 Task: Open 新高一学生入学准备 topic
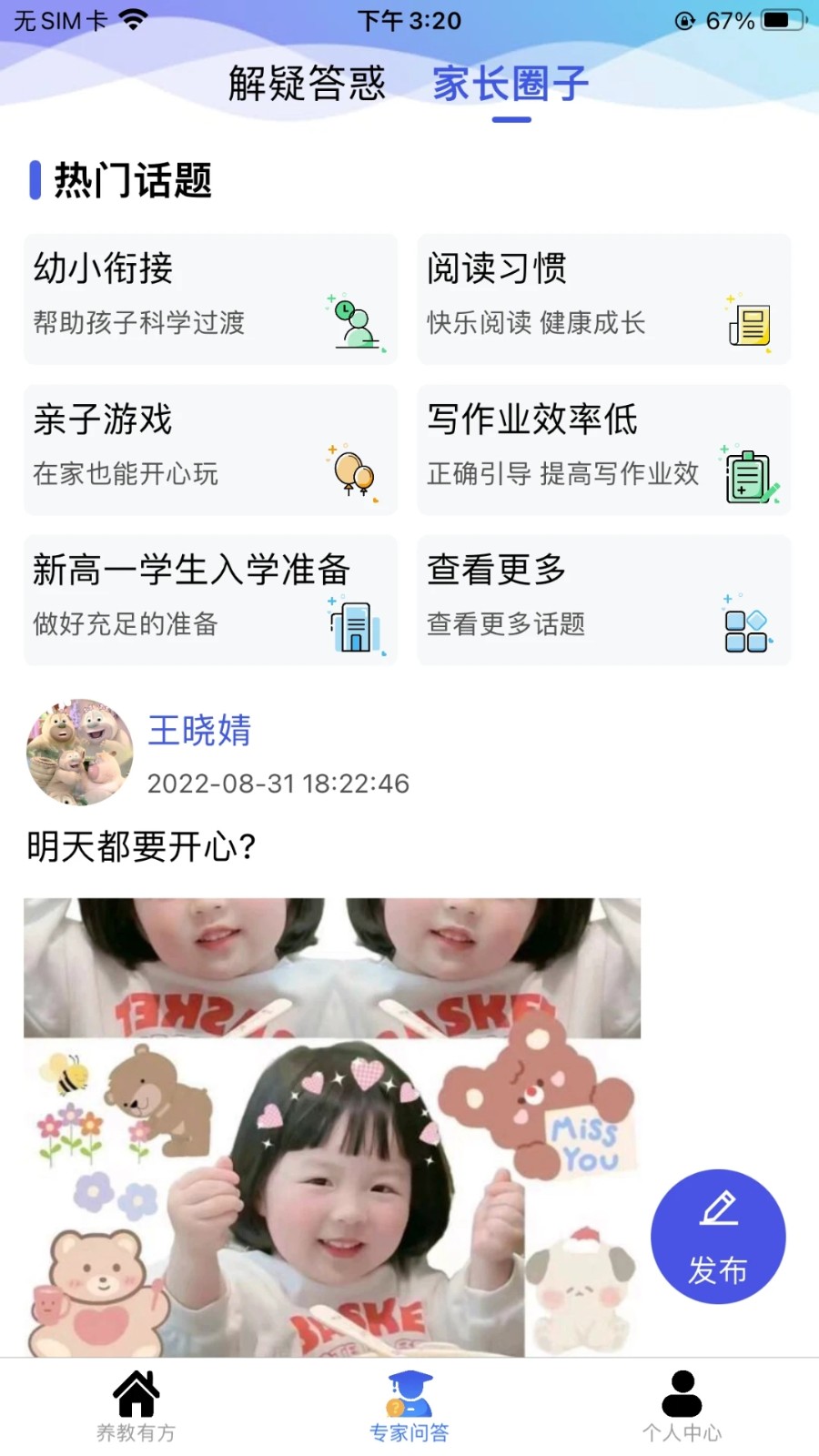(210, 600)
